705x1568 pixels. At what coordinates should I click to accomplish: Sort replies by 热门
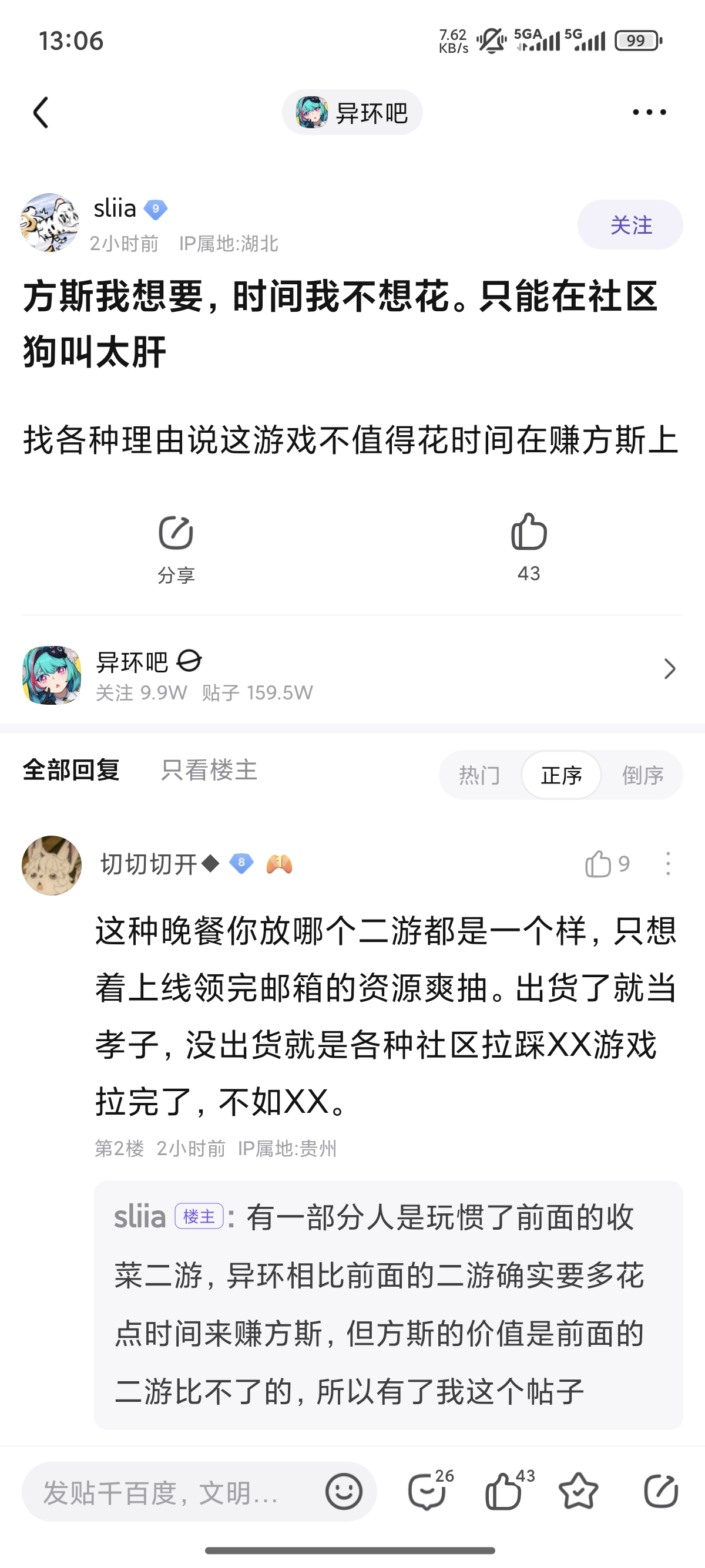click(x=480, y=775)
